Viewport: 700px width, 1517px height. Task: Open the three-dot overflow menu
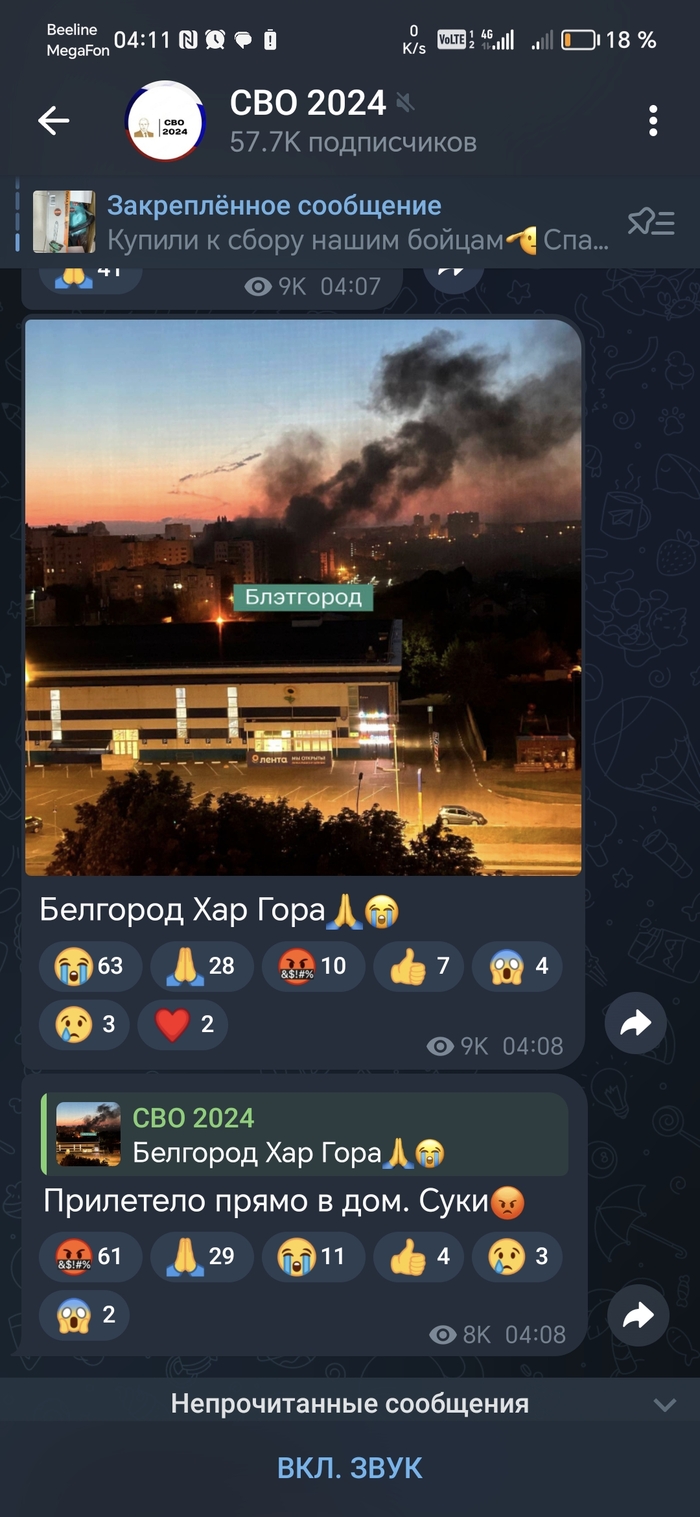(x=652, y=121)
